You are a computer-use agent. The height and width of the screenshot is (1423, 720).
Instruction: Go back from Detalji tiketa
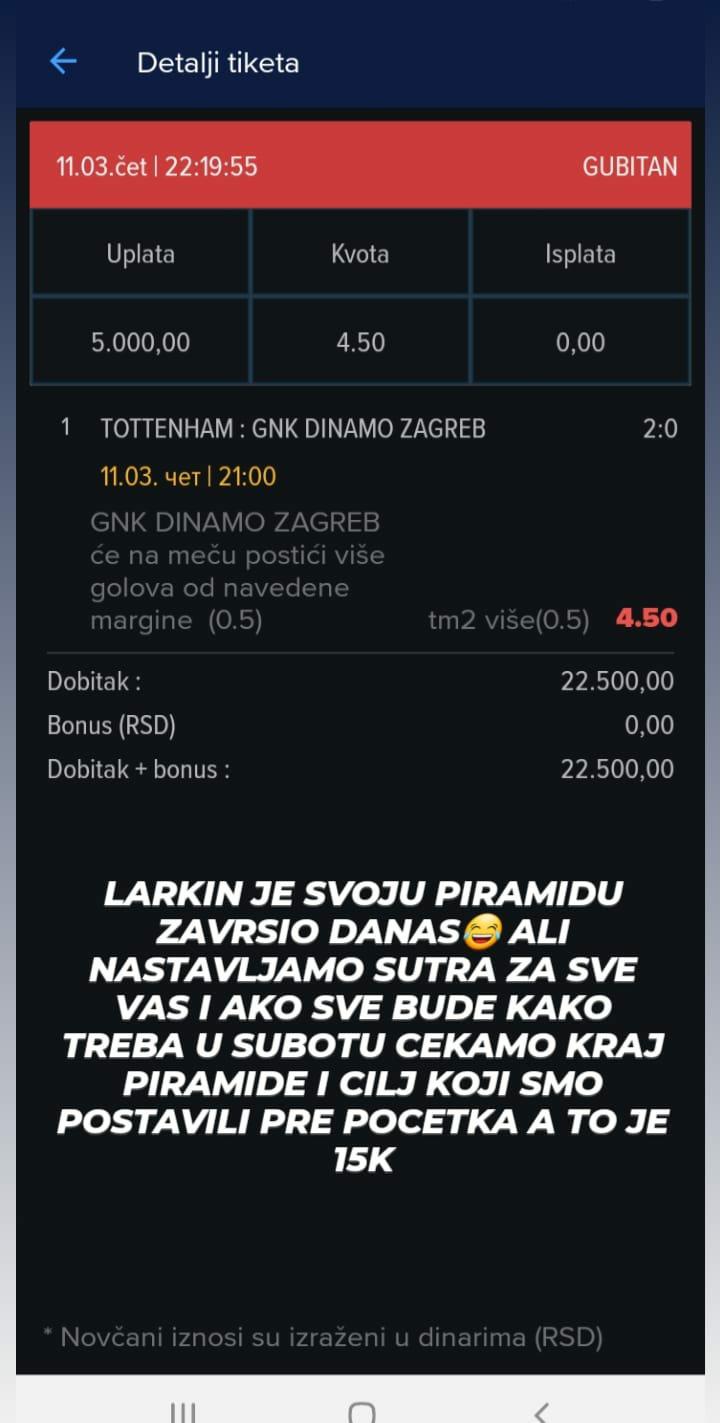[x=63, y=62]
